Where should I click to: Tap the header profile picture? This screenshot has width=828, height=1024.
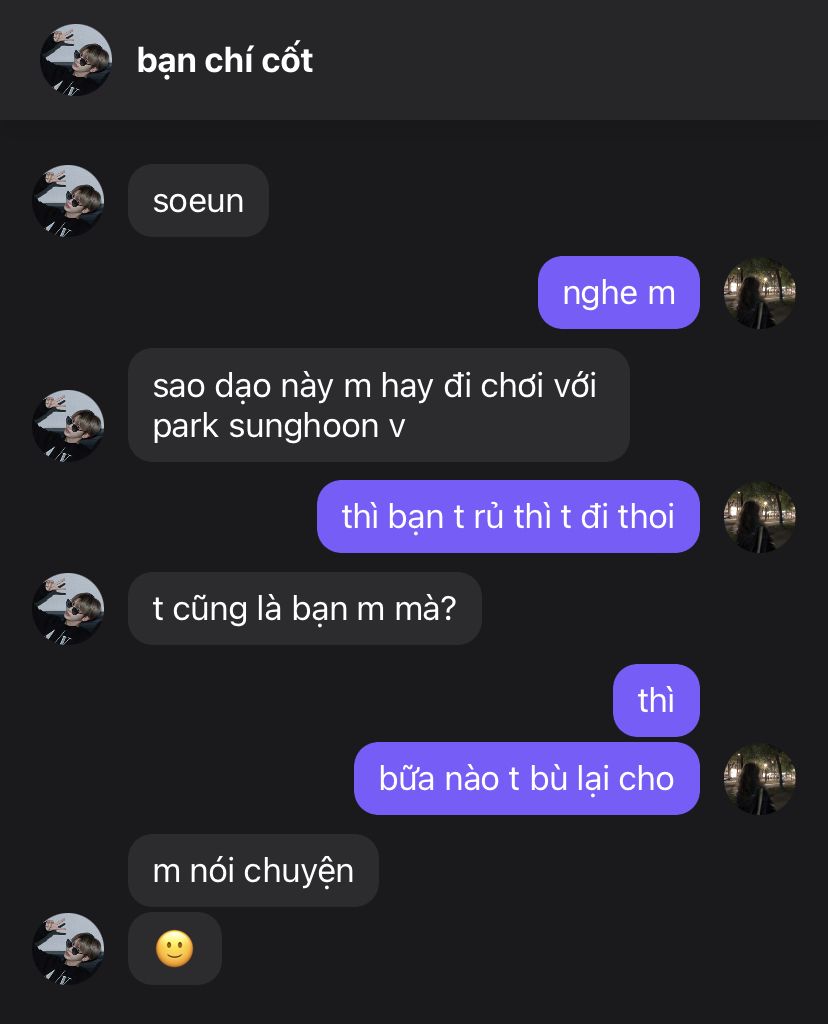[76, 60]
